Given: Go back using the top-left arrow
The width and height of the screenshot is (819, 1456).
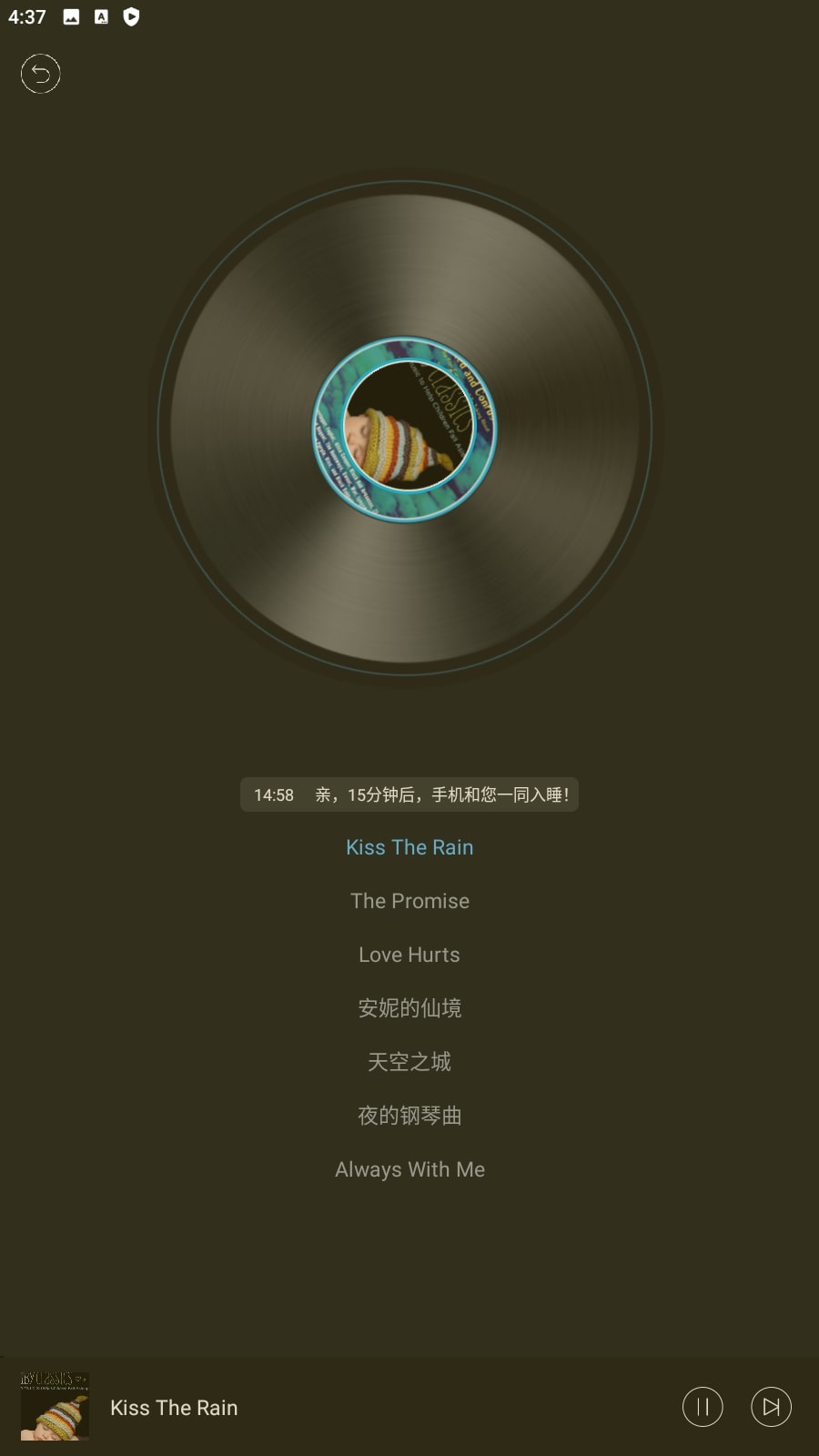Looking at the screenshot, I should [41, 74].
